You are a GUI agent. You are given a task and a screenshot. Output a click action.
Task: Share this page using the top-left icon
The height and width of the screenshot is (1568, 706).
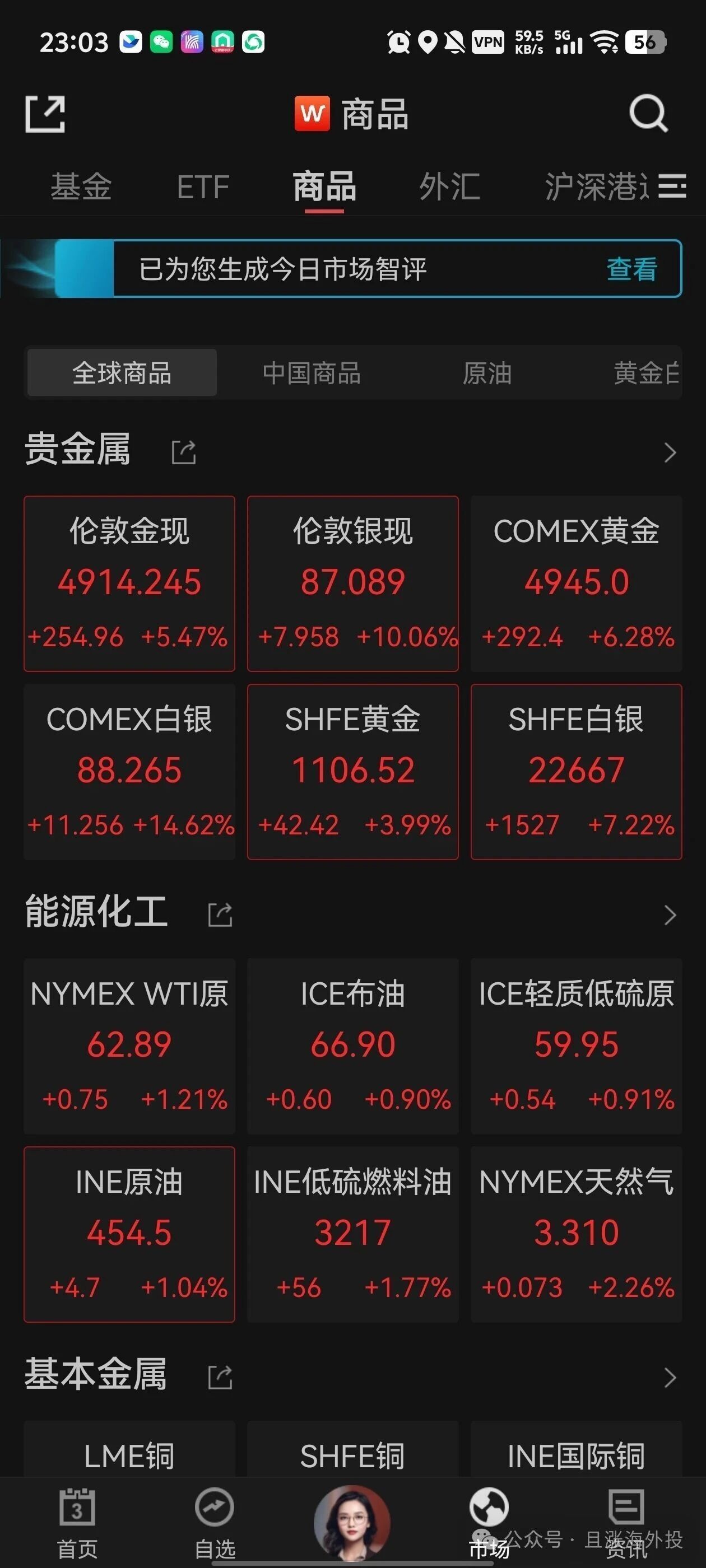[45, 114]
